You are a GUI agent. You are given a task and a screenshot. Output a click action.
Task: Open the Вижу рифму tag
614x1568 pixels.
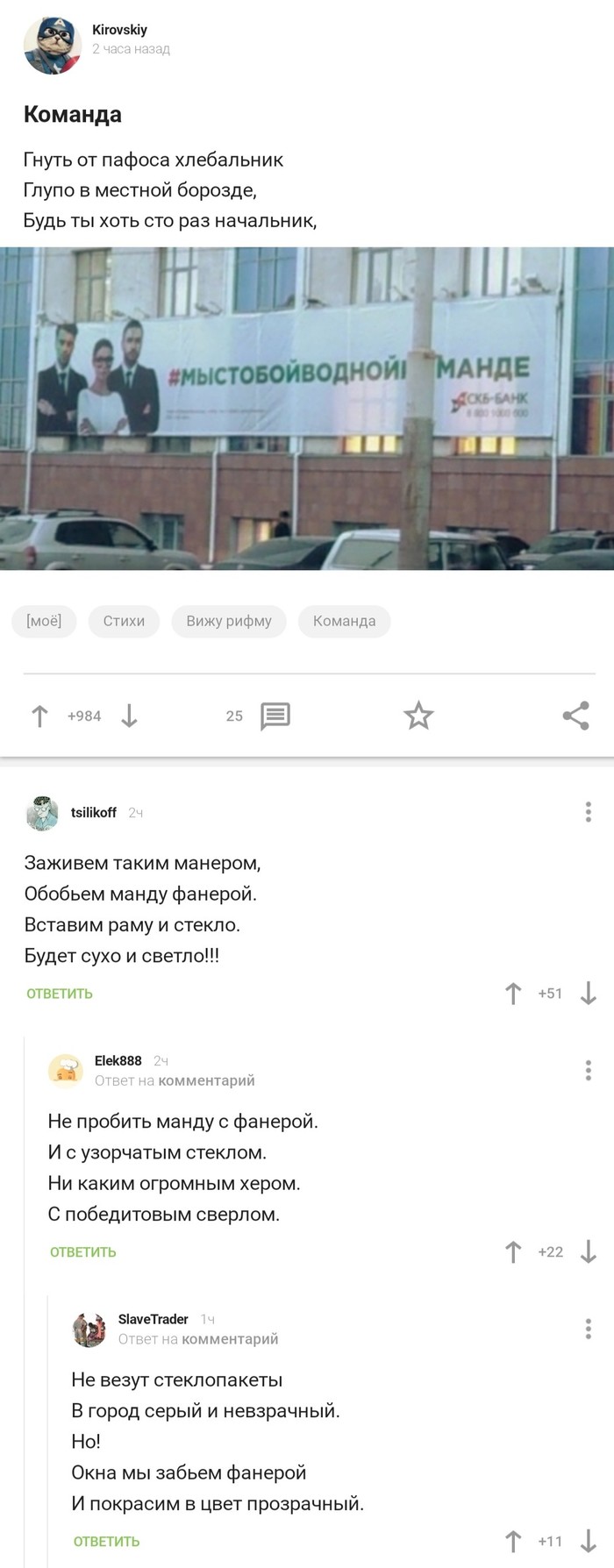[x=229, y=621]
